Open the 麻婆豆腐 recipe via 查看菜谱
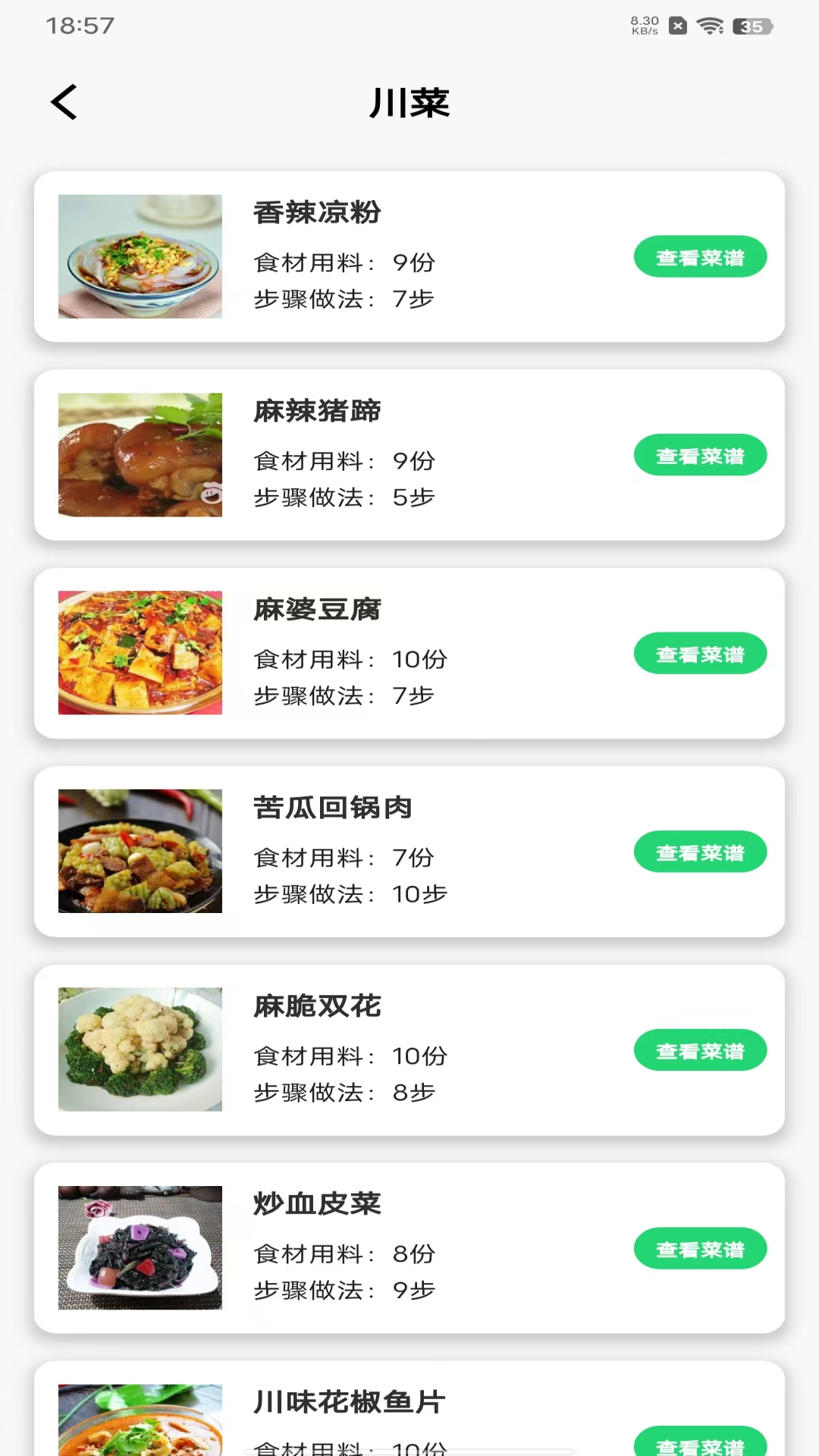Screen dimensions: 819x1456 pyautogui.click(x=700, y=653)
